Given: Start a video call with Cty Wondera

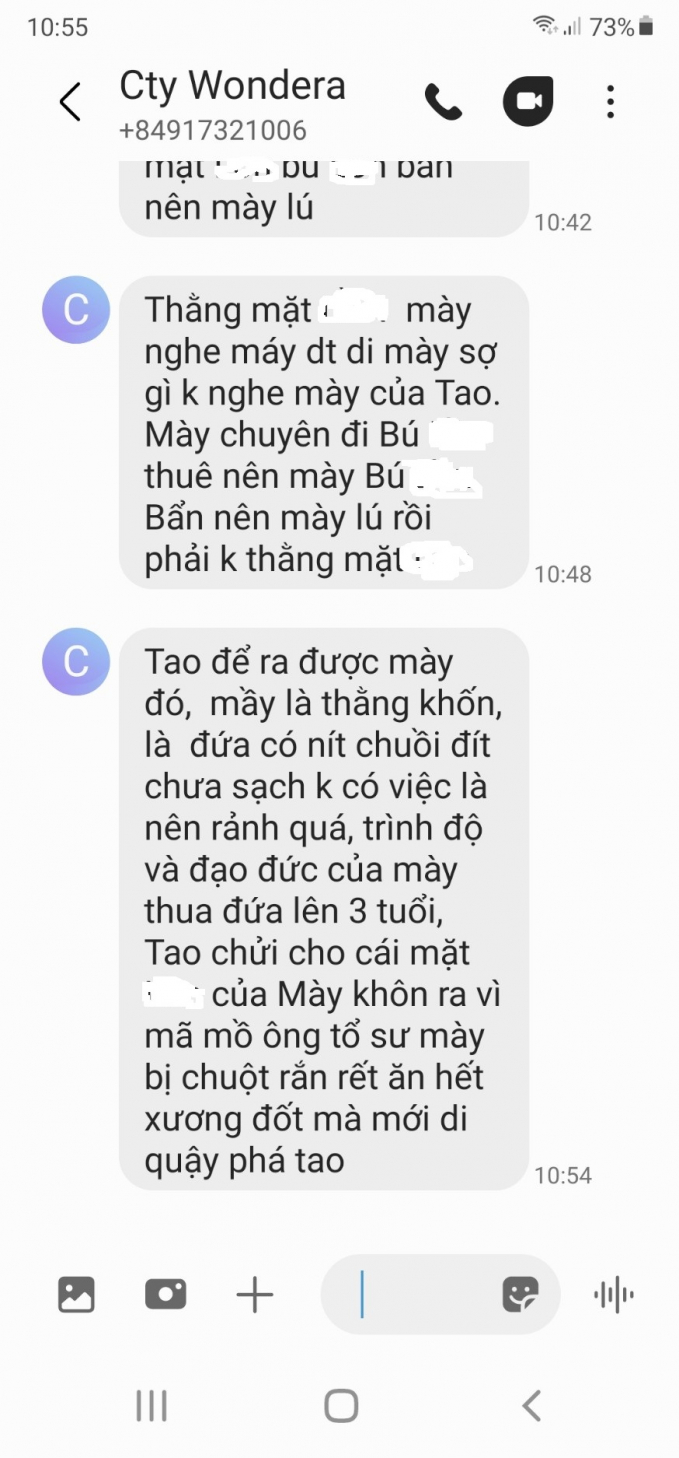Looking at the screenshot, I should click(x=528, y=102).
